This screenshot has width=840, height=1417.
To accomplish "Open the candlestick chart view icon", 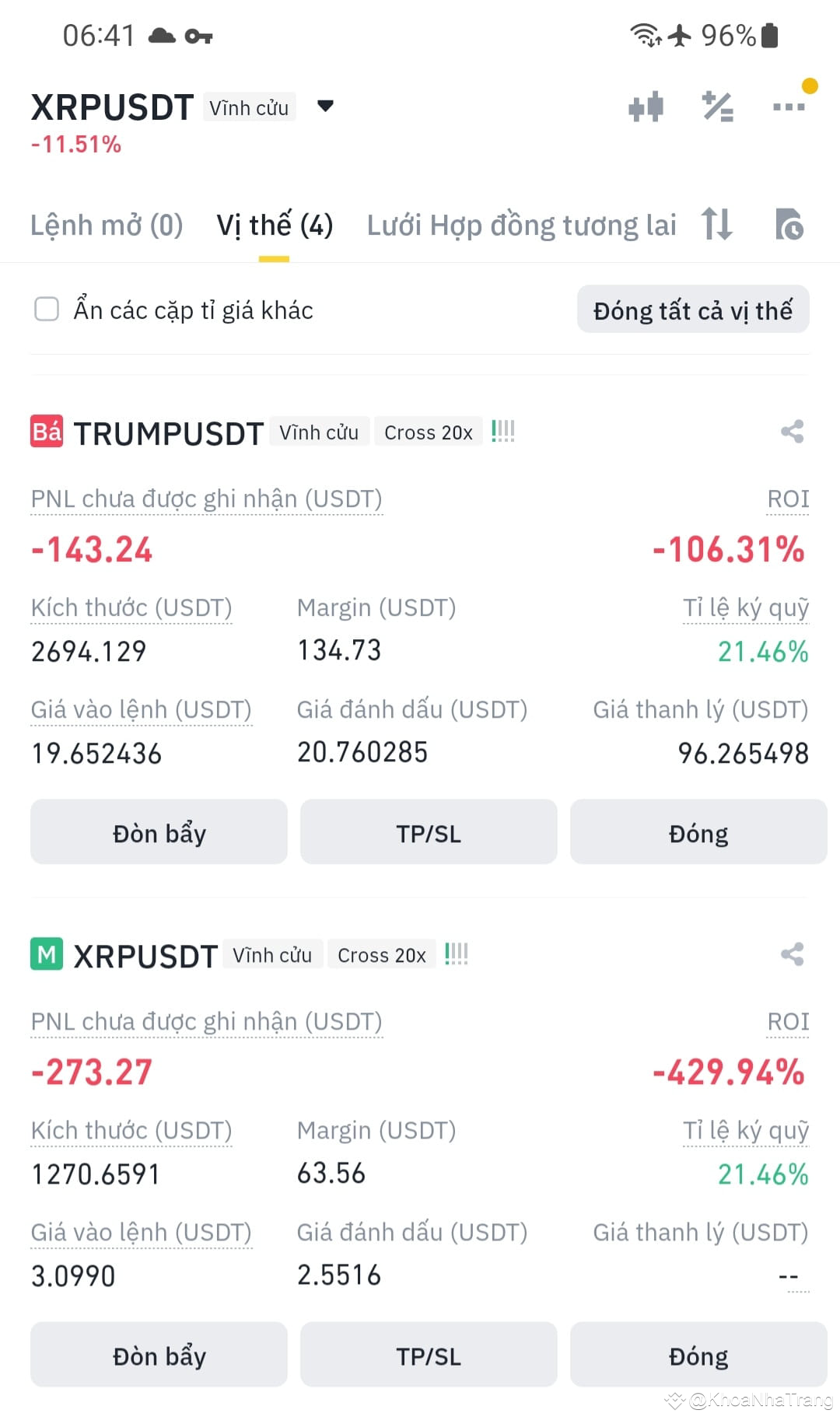I will coord(646,108).
